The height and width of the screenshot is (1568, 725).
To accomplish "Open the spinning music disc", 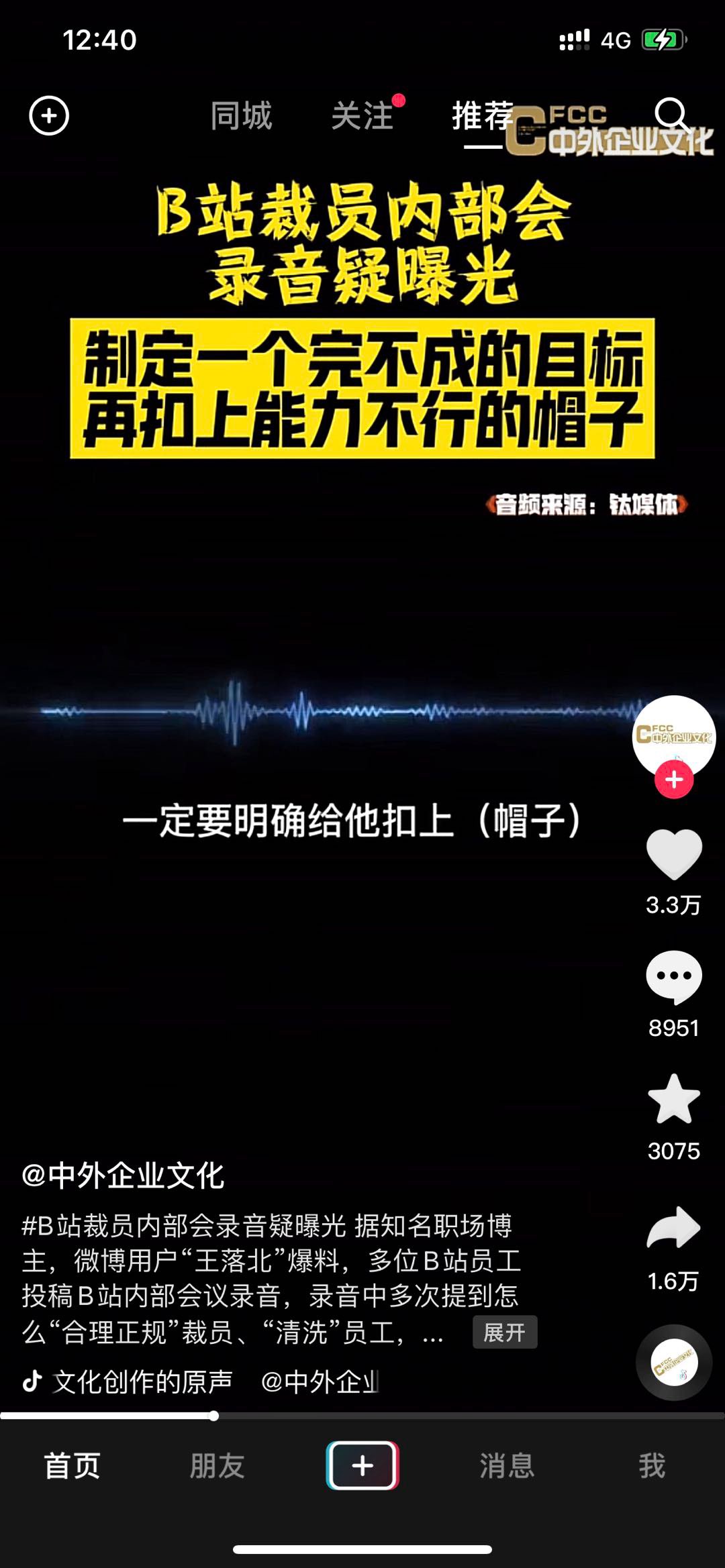I will pyautogui.click(x=674, y=1362).
